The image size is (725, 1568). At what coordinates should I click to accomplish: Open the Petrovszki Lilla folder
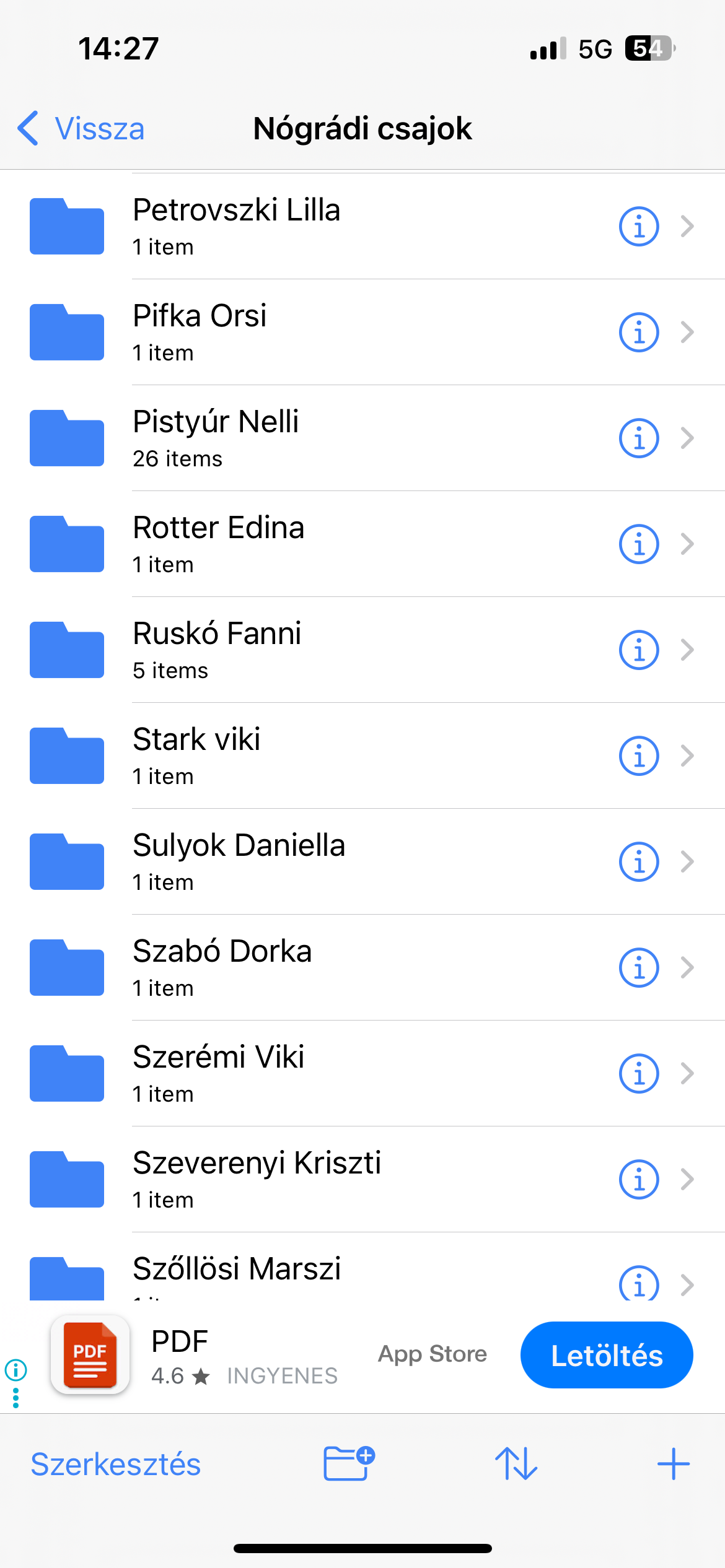tap(235, 225)
